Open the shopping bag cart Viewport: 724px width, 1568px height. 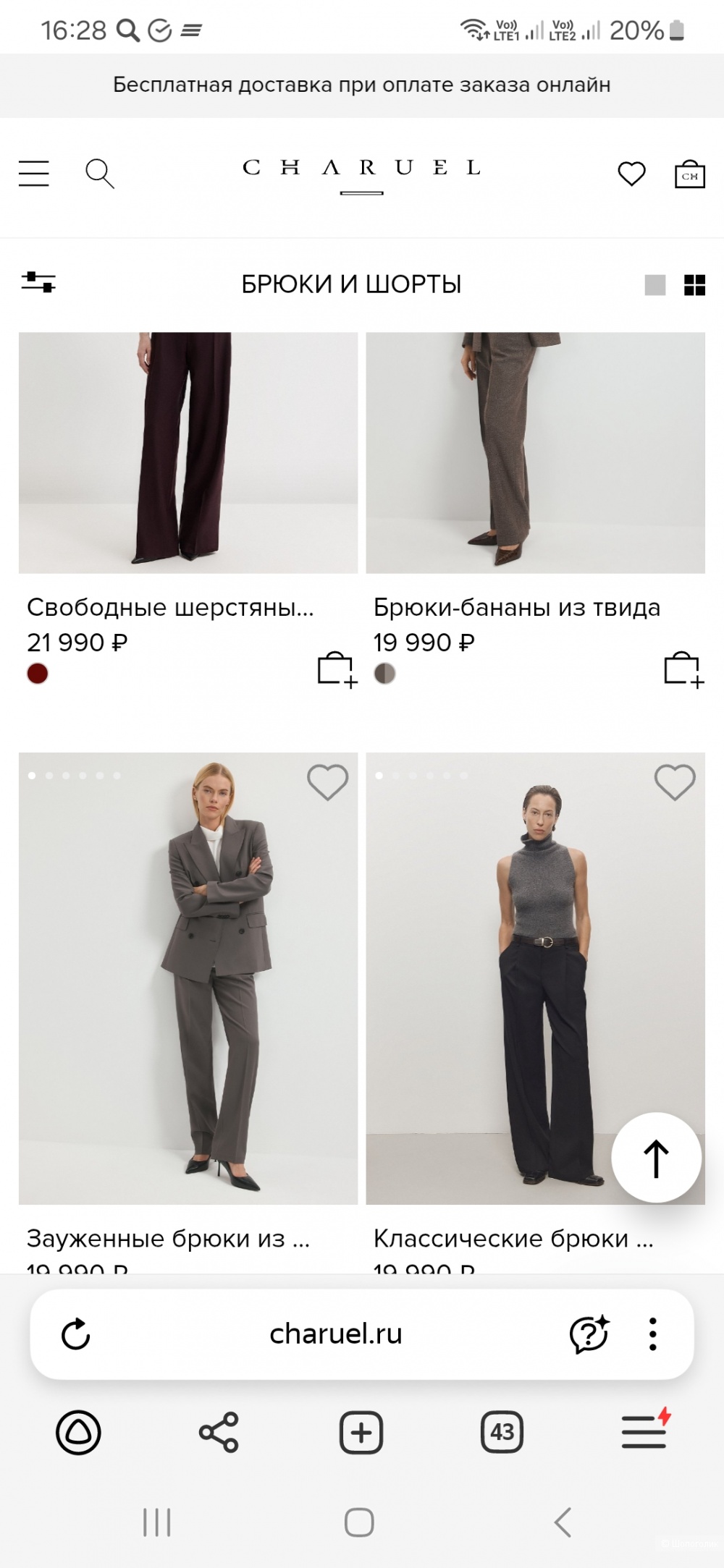coord(689,174)
